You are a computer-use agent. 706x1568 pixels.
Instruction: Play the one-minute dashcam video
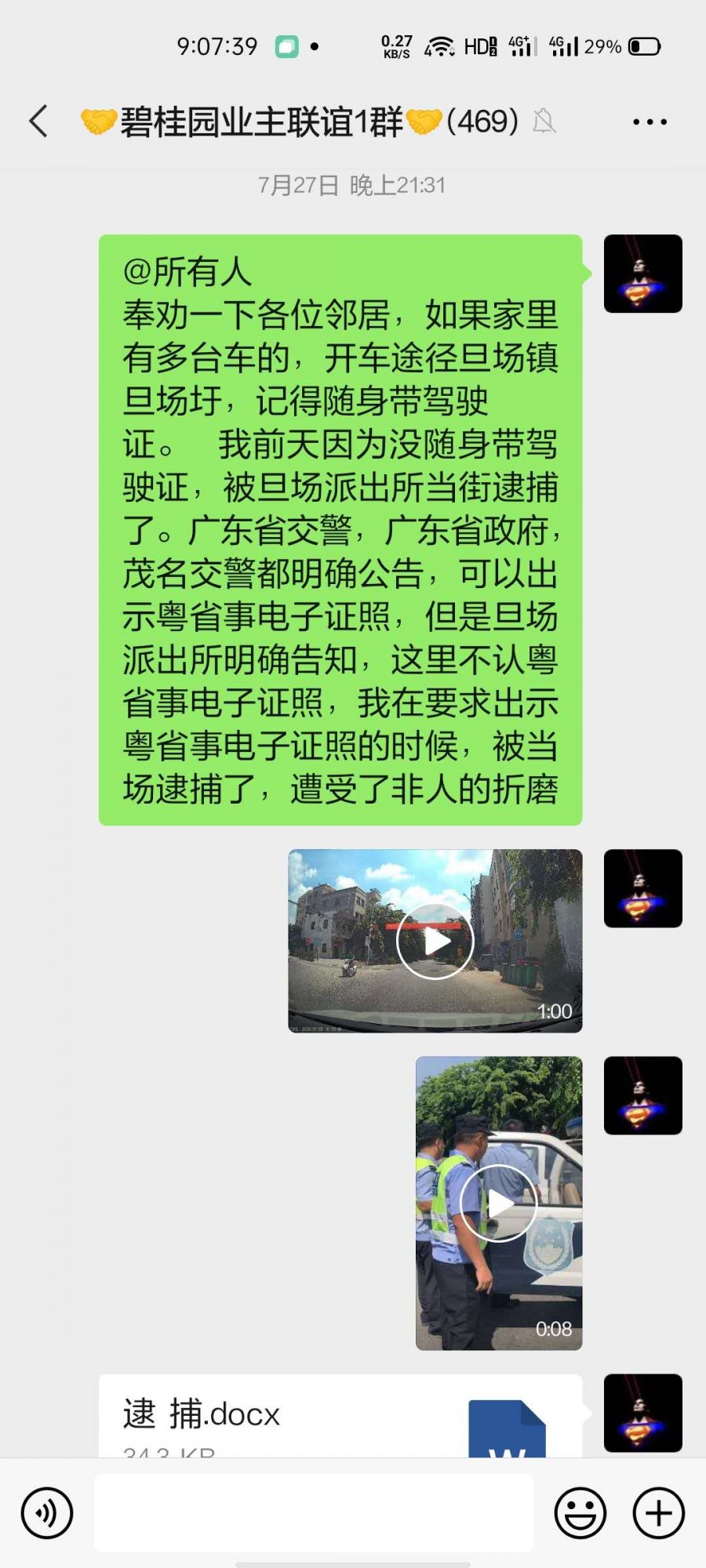click(435, 941)
